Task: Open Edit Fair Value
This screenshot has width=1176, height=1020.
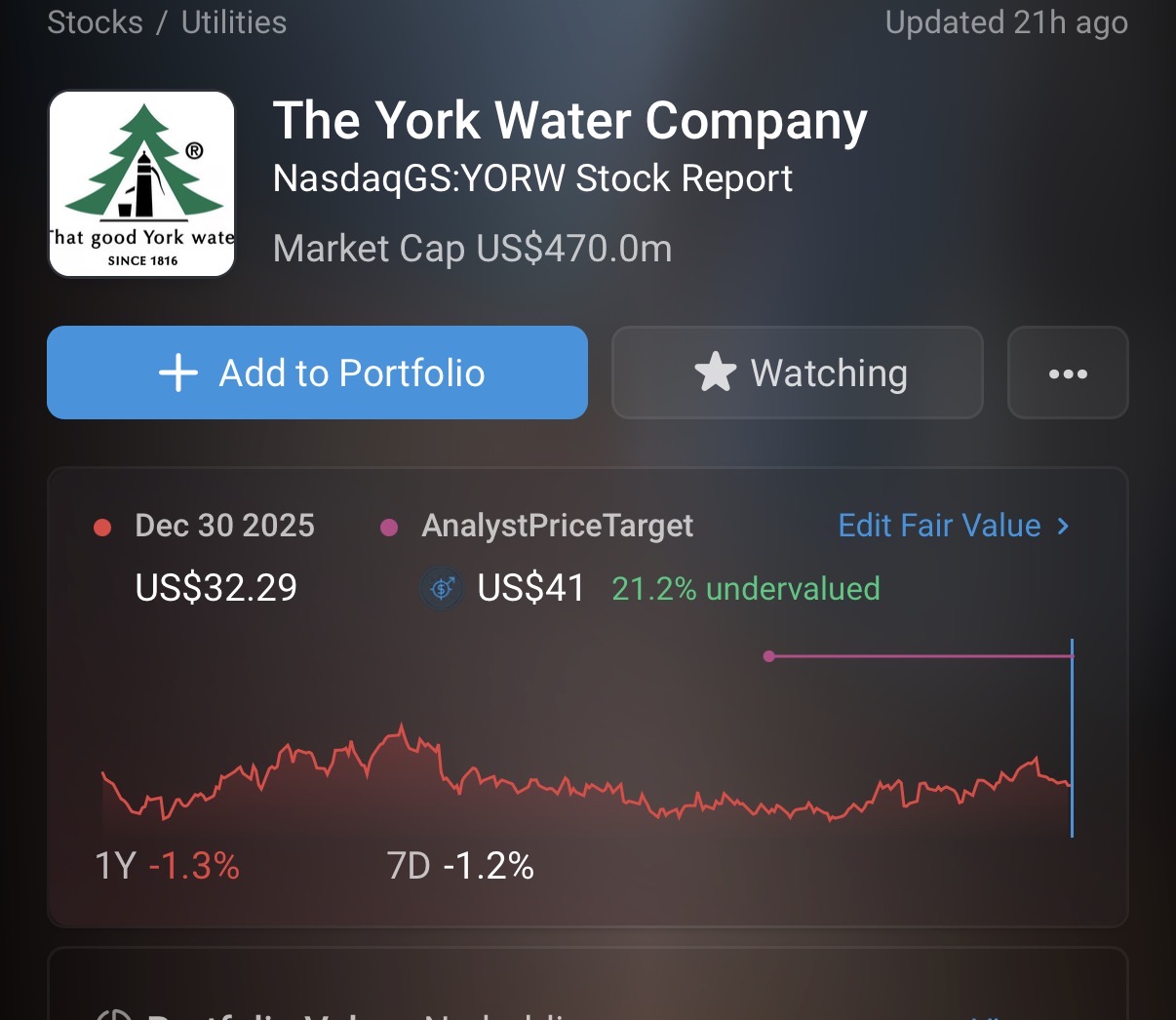Action: [953, 526]
